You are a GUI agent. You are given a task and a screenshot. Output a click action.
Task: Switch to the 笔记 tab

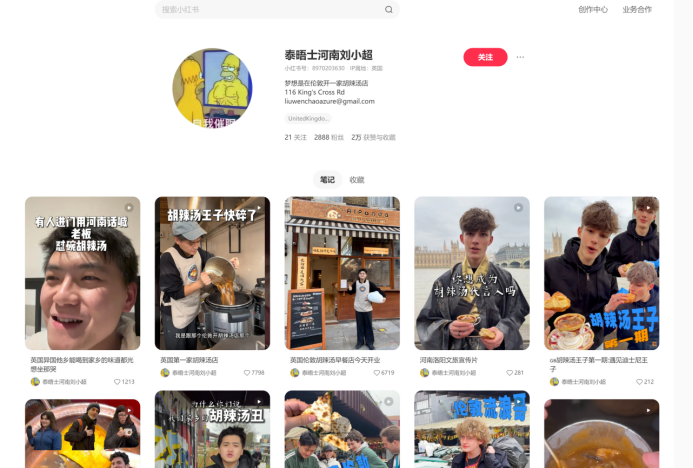click(327, 180)
